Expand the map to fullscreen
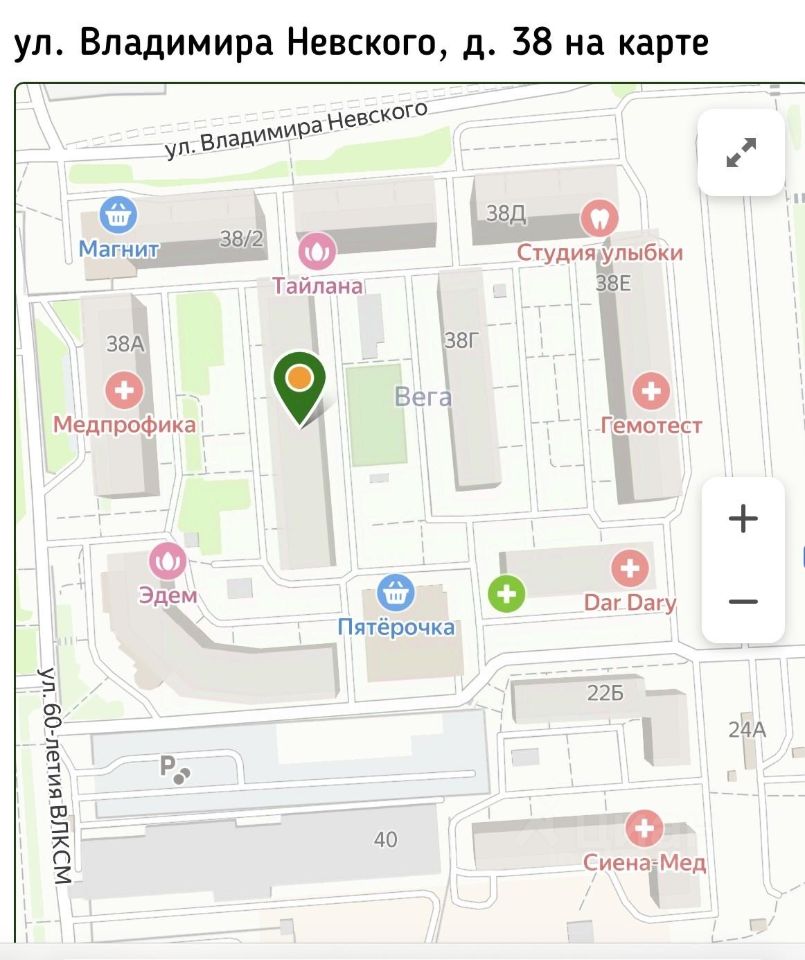 point(741,152)
